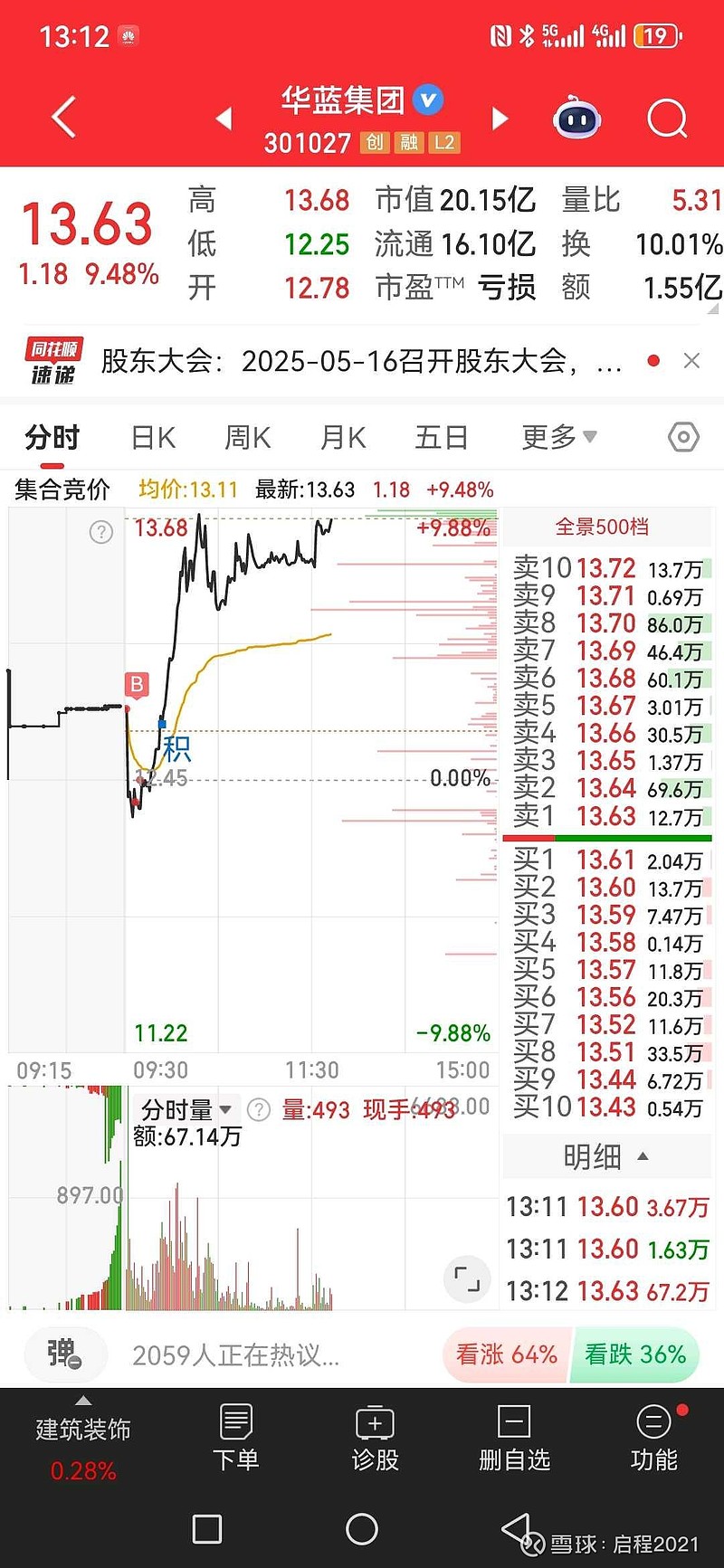The width and height of the screenshot is (724, 1568).
Task: Vote 看涨 64% bullish
Action: click(506, 1354)
